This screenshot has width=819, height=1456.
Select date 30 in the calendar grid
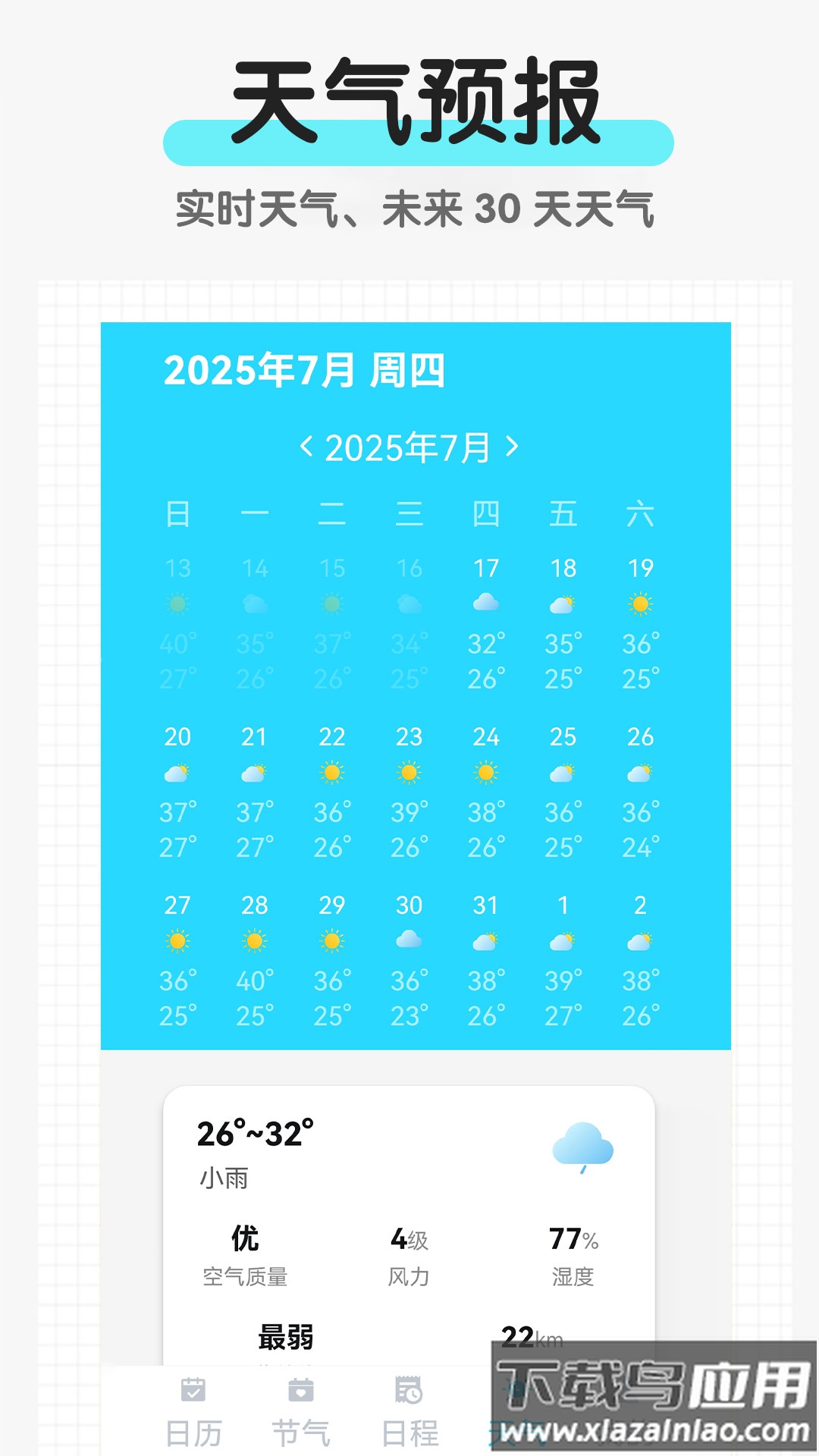click(410, 904)
